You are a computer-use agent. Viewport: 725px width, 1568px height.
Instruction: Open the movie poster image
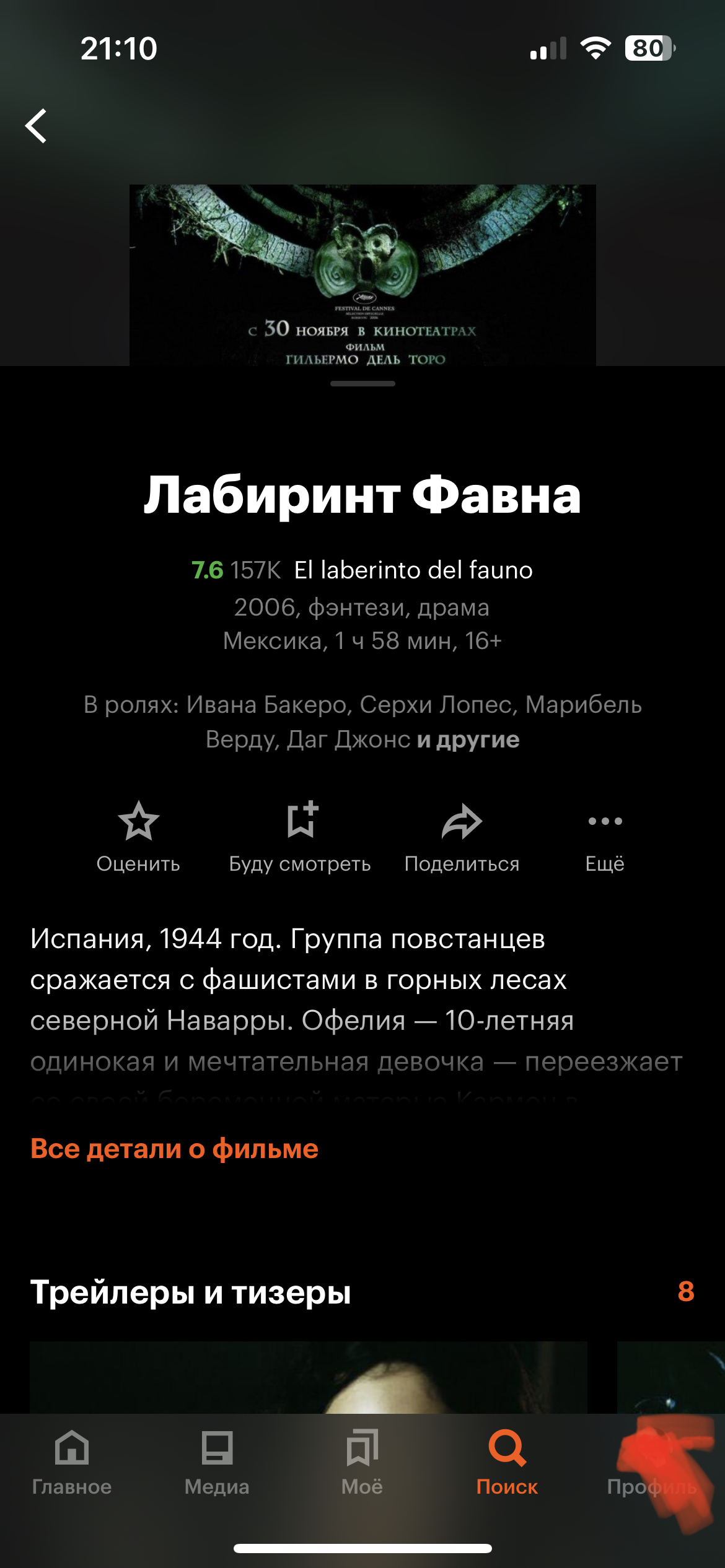coord(362,276)
